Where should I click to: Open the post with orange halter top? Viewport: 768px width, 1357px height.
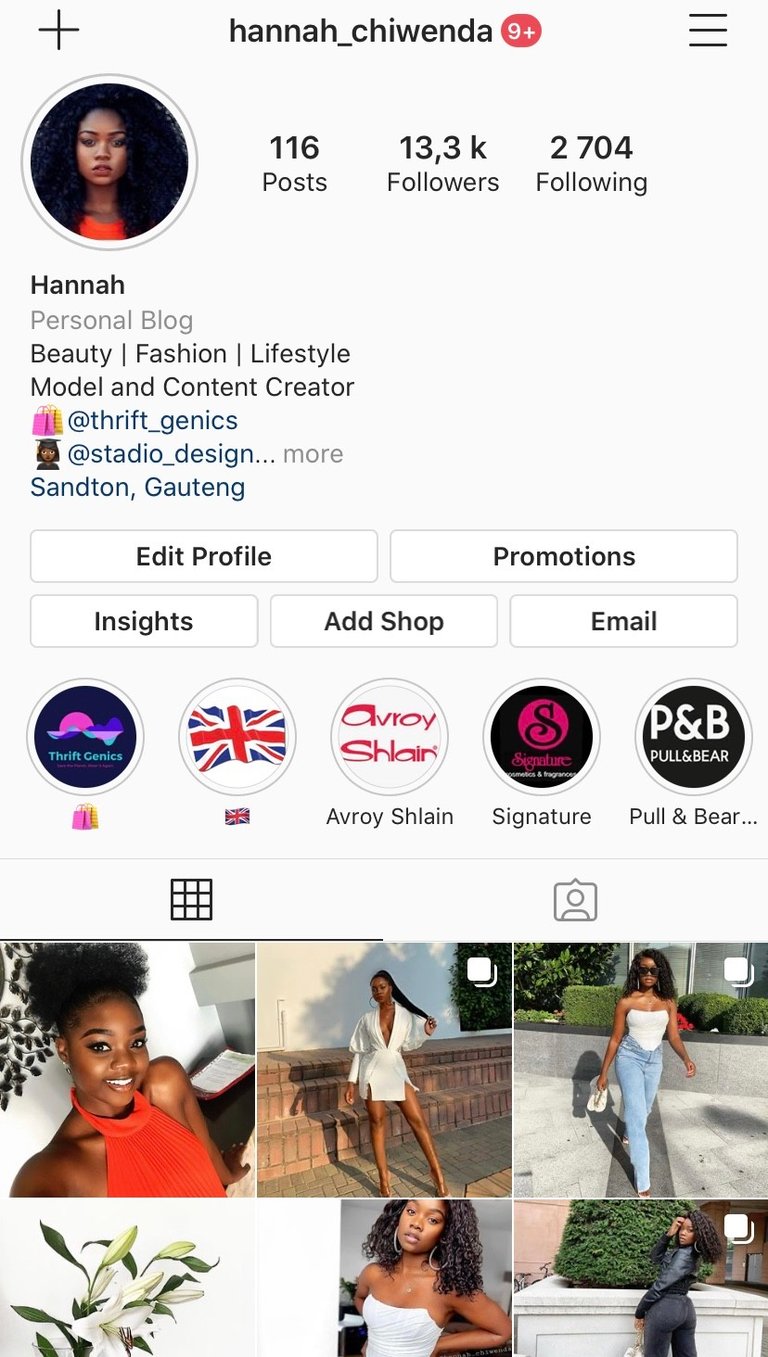tap(127, 1069)
